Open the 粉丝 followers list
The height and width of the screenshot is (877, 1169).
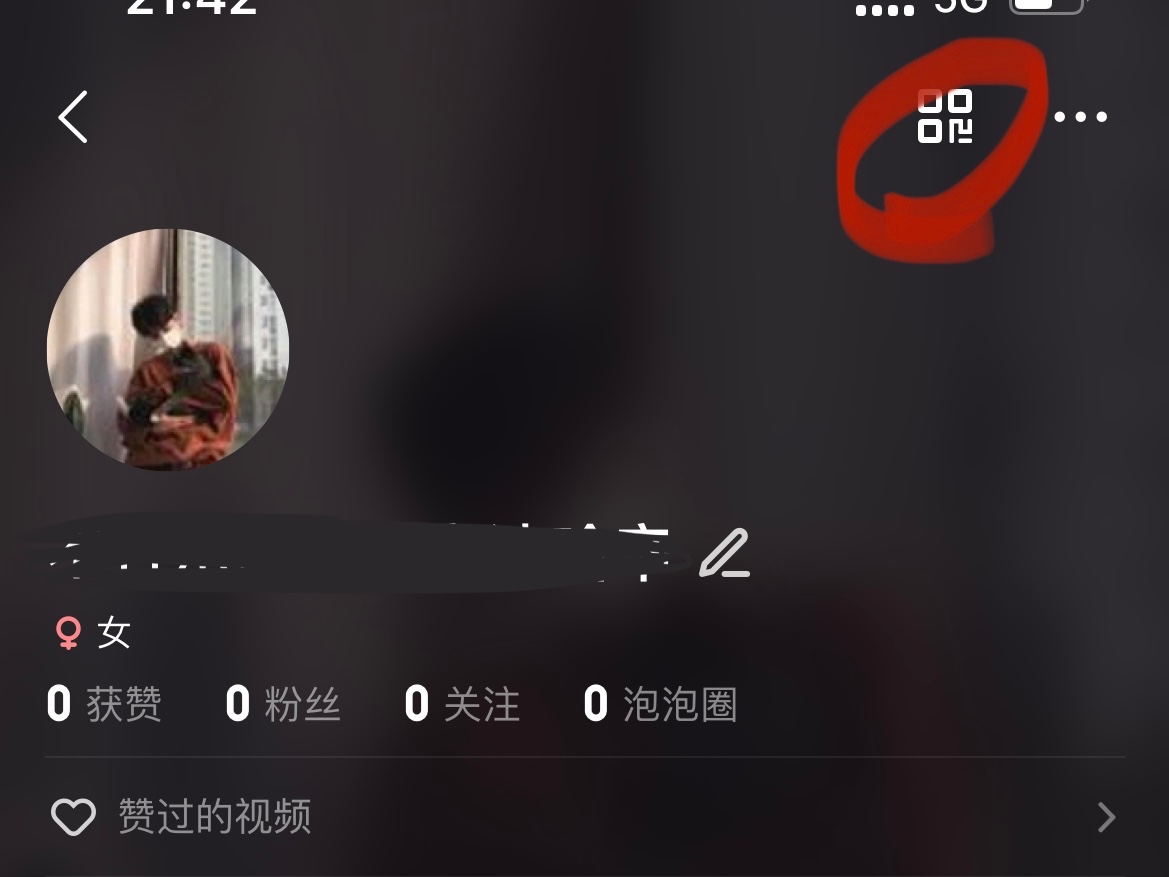tap(283, 704)
